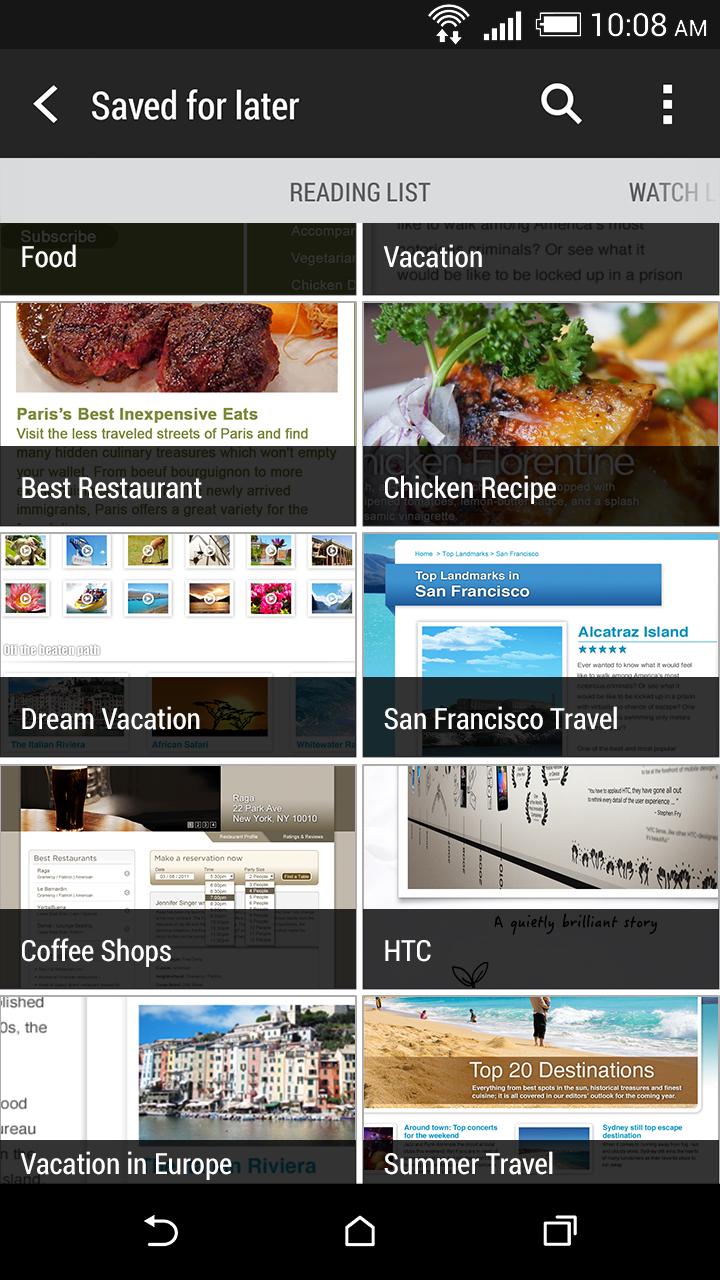
Task: Select the Reading List tab
Action: [359, 192]
